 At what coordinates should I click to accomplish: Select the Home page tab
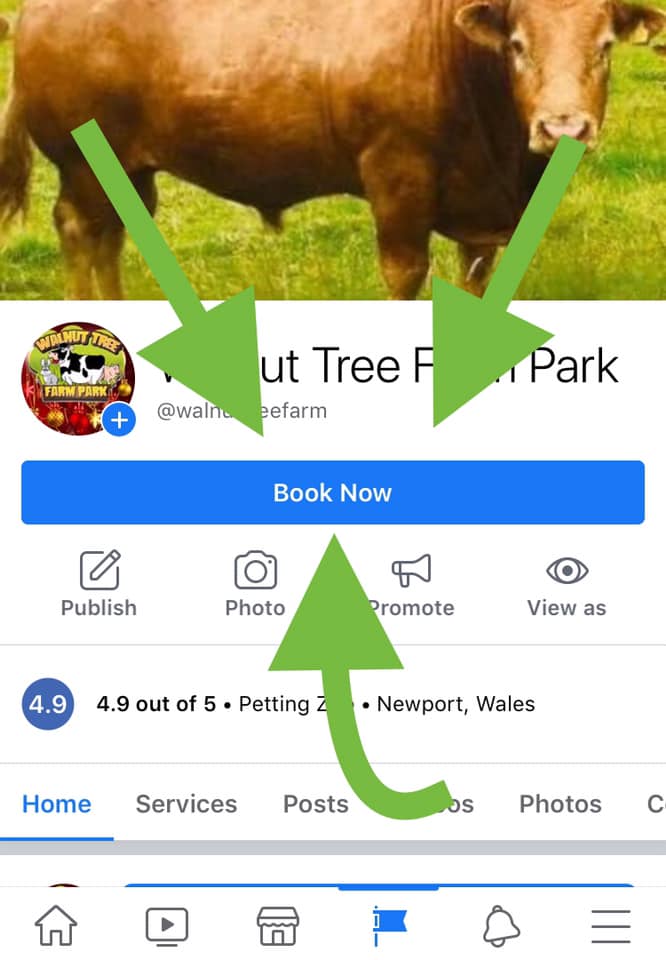tap(56, 804)
